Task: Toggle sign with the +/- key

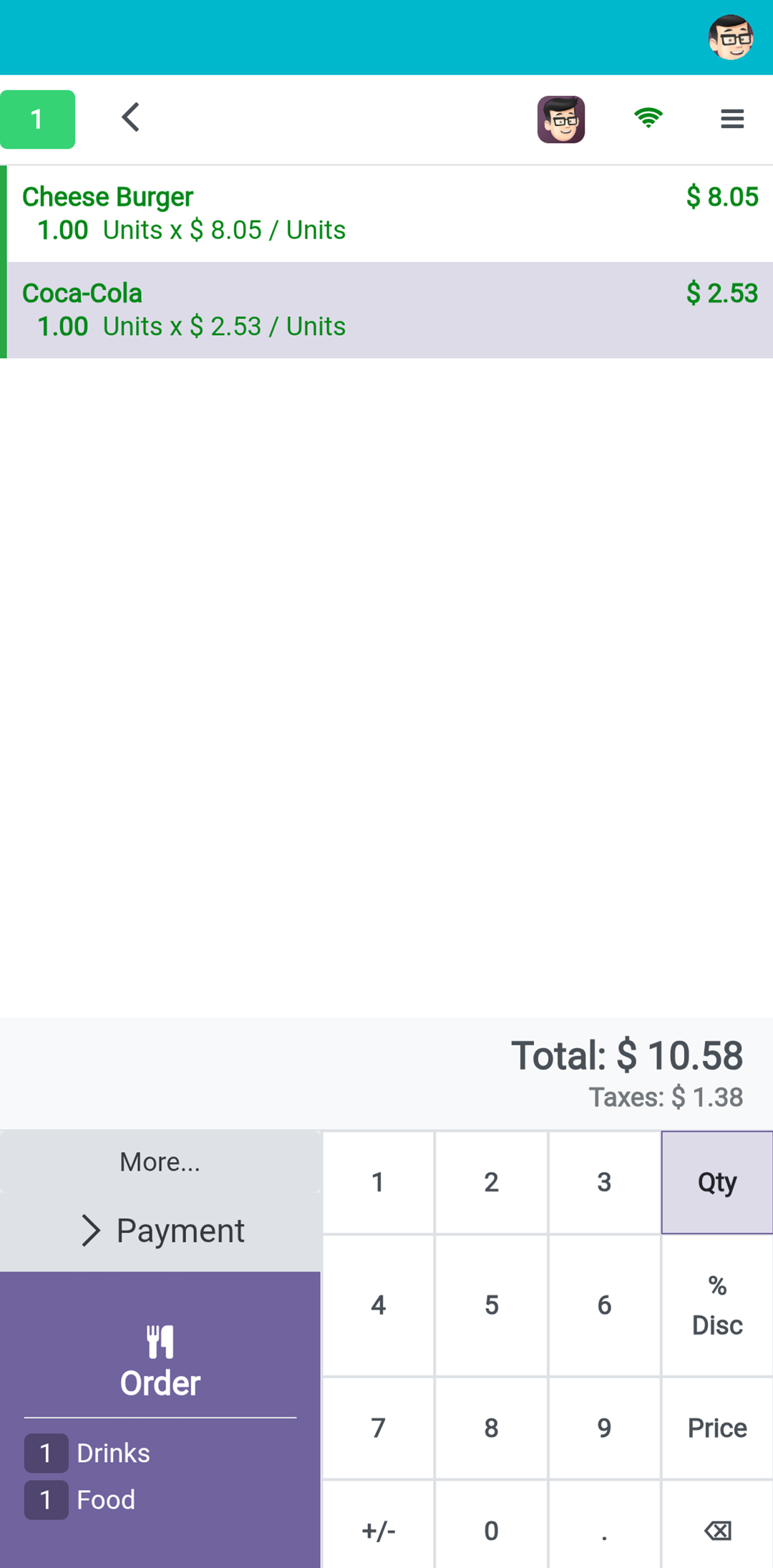Action: pyautogui.click(x=378, y=1531)
